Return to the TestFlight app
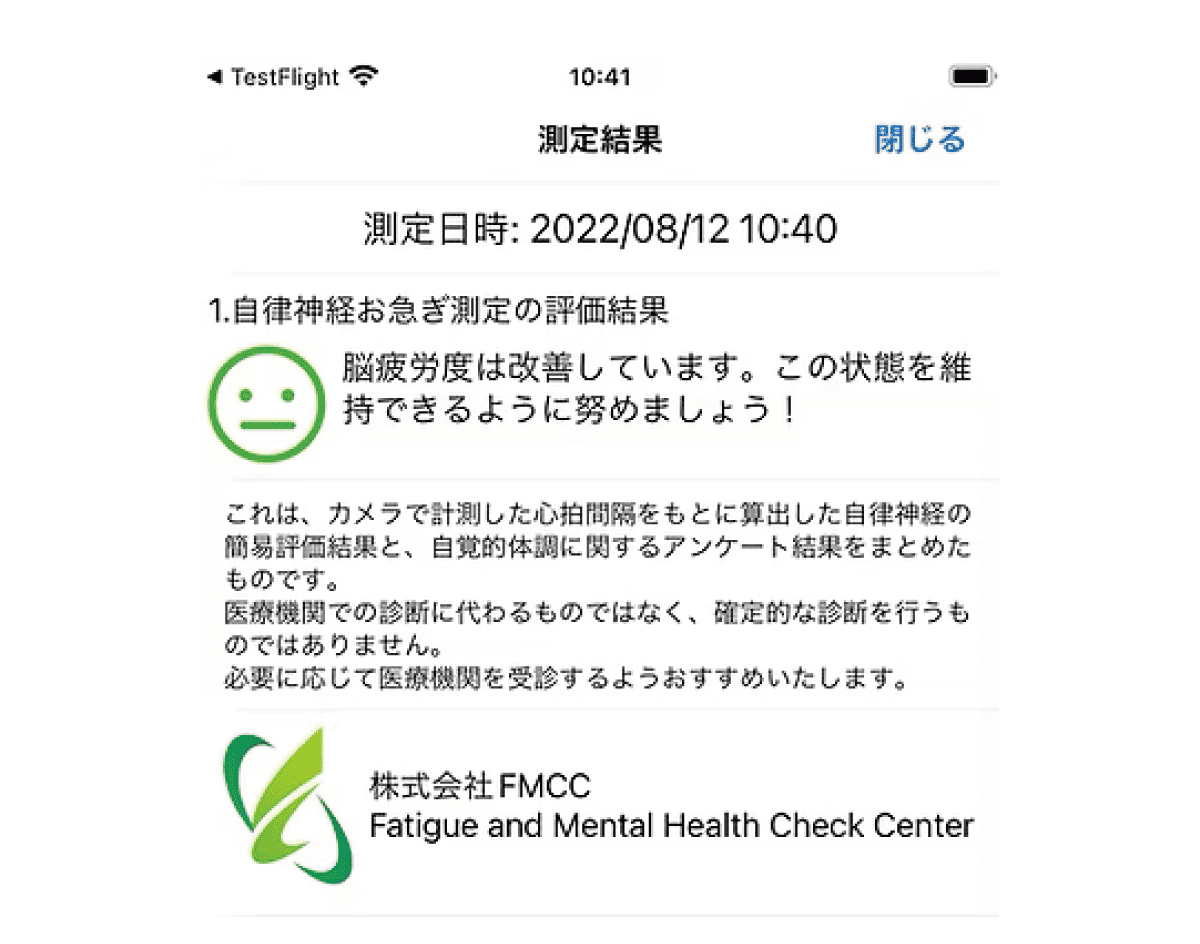Image resolution: width=1200 pixels, height=944 pixels. coord(275,77)
